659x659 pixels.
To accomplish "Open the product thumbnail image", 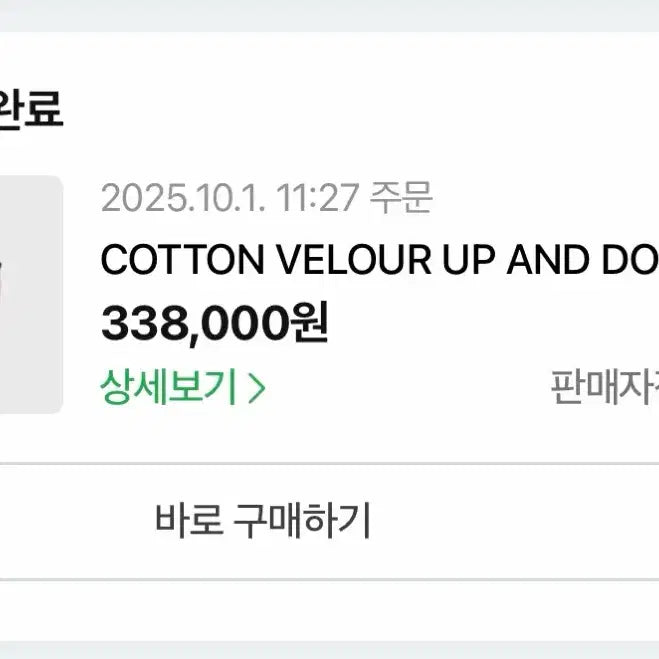I will tap(28, 295).
